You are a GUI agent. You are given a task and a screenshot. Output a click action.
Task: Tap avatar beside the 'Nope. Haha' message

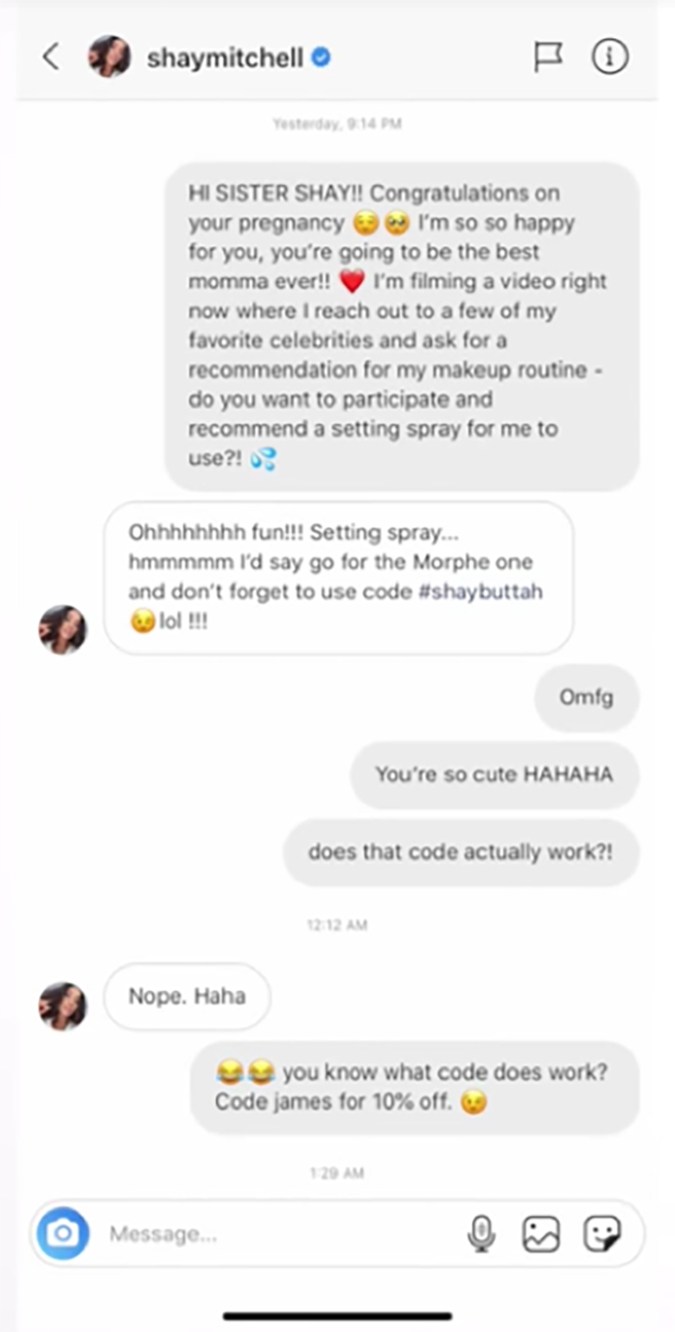63,1006
